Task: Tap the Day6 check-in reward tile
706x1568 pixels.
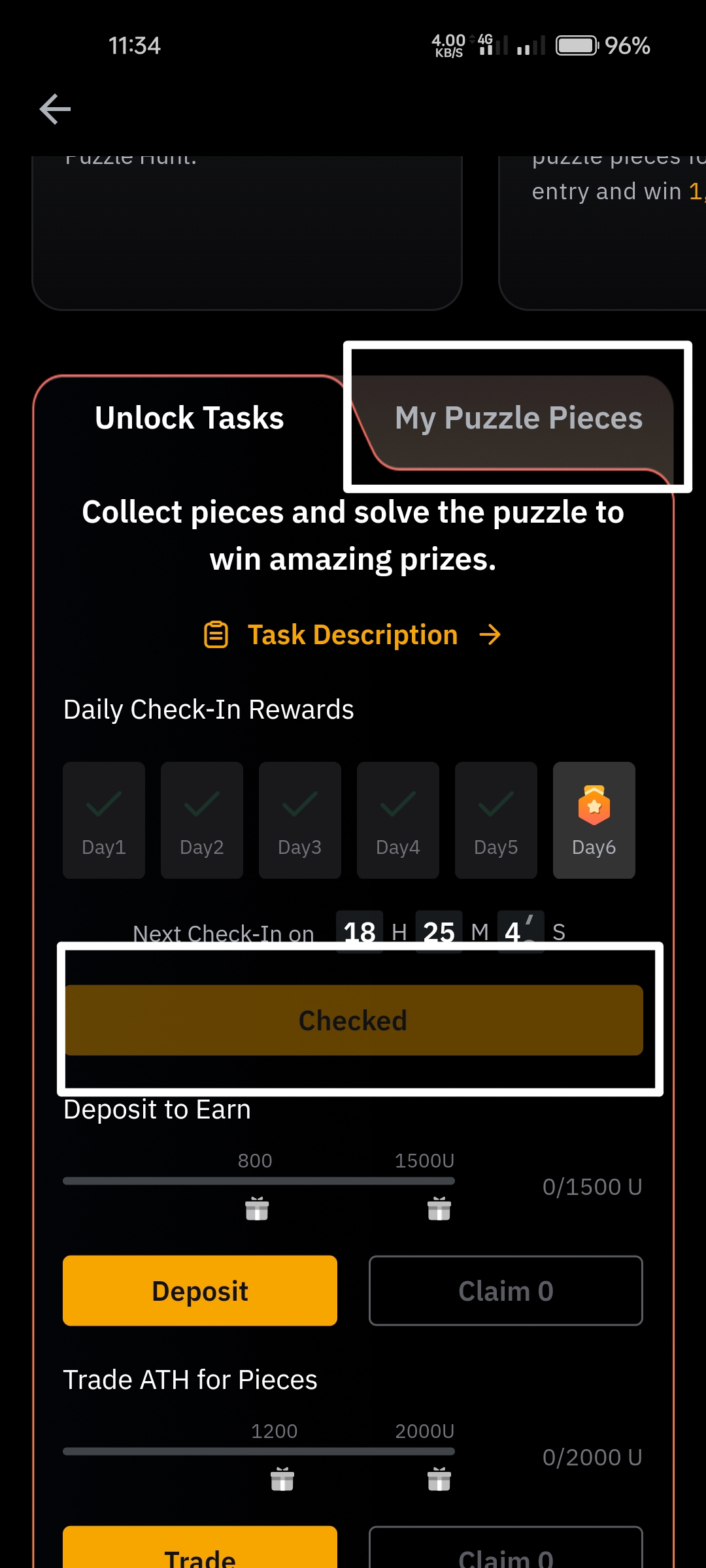Action: pos(594,820)
